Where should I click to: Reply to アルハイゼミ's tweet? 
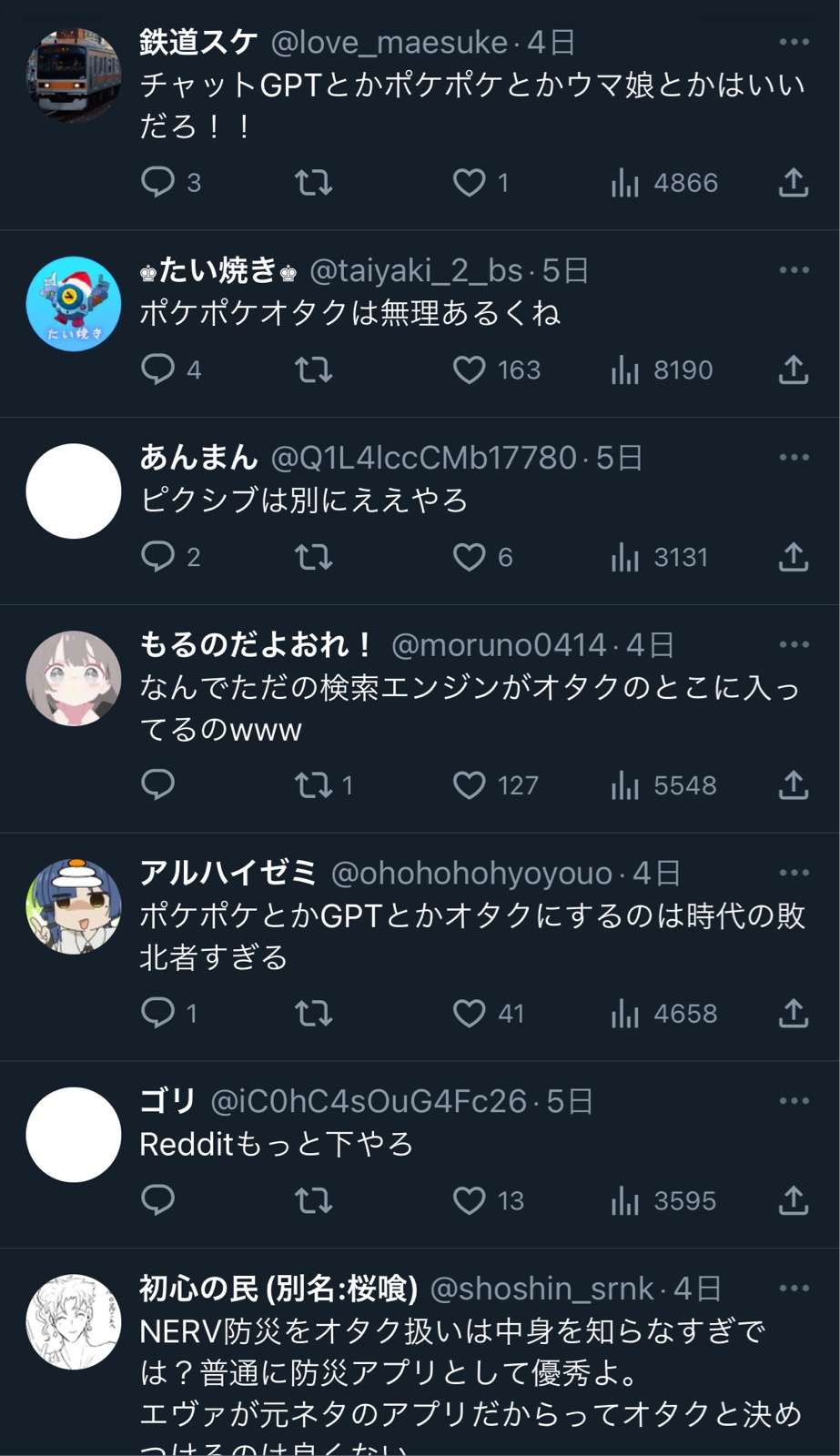tap(158, 1013)
